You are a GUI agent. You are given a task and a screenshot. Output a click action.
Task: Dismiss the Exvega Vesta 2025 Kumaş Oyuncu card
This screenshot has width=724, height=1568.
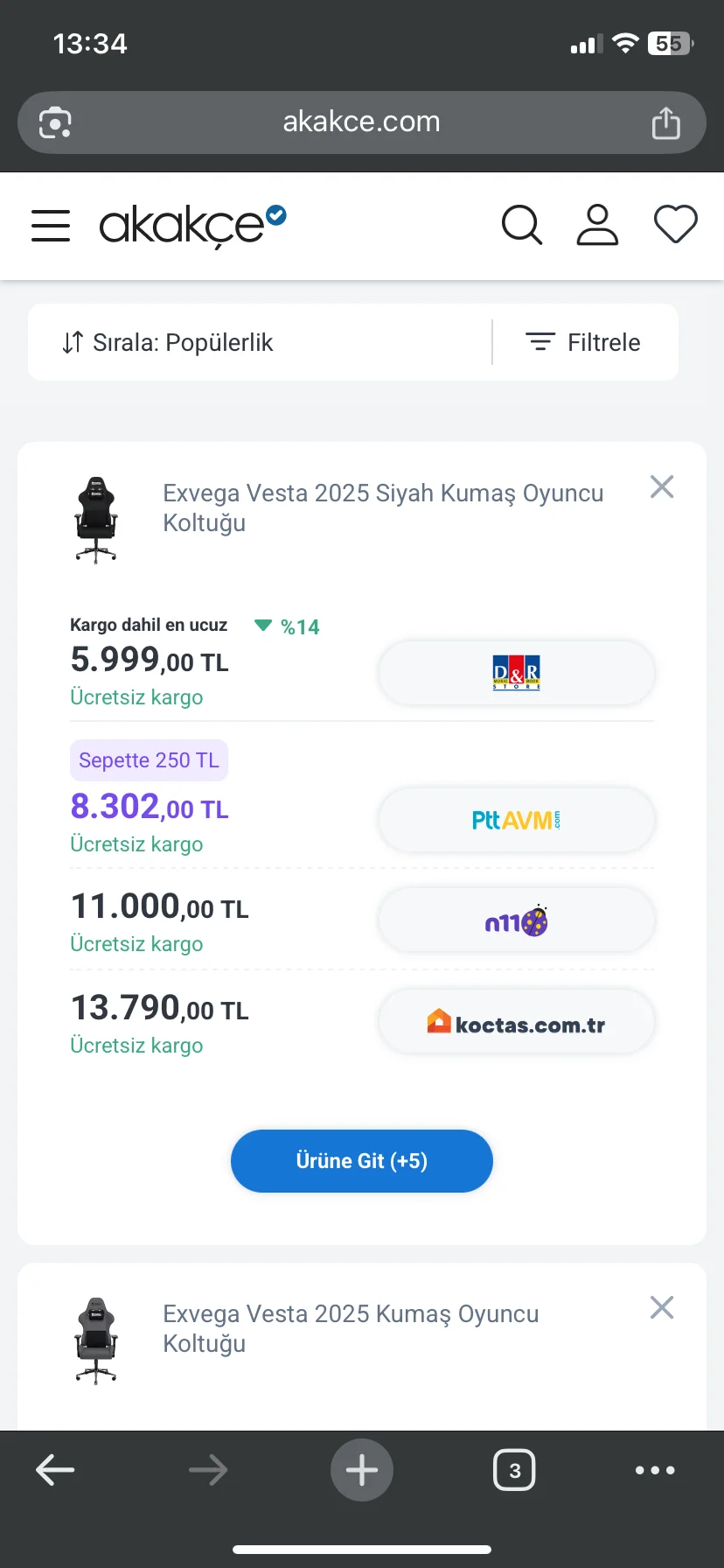[x=662, y=1307]
